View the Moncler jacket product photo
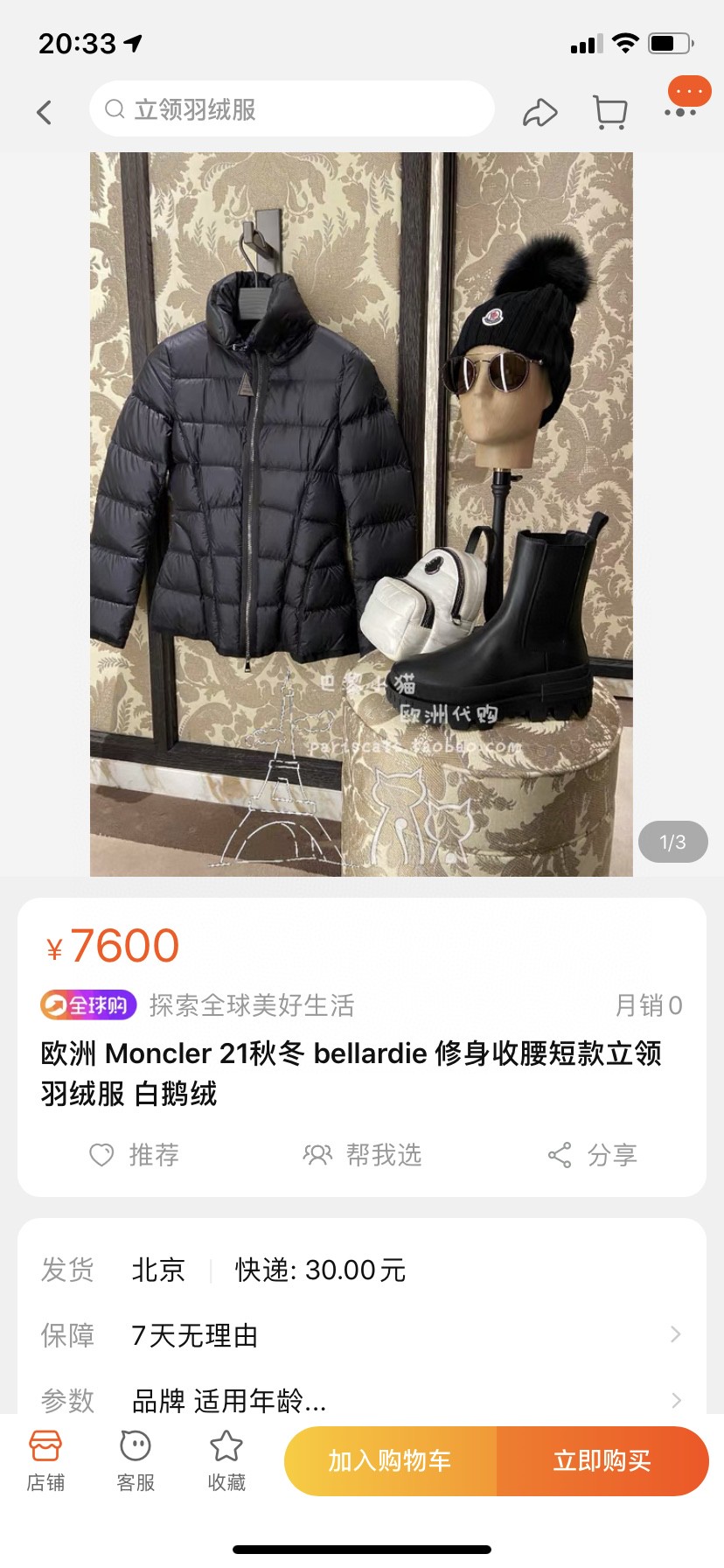This screenshot has width=724, height=1568. pyautogui.click(x=361, y=514)
